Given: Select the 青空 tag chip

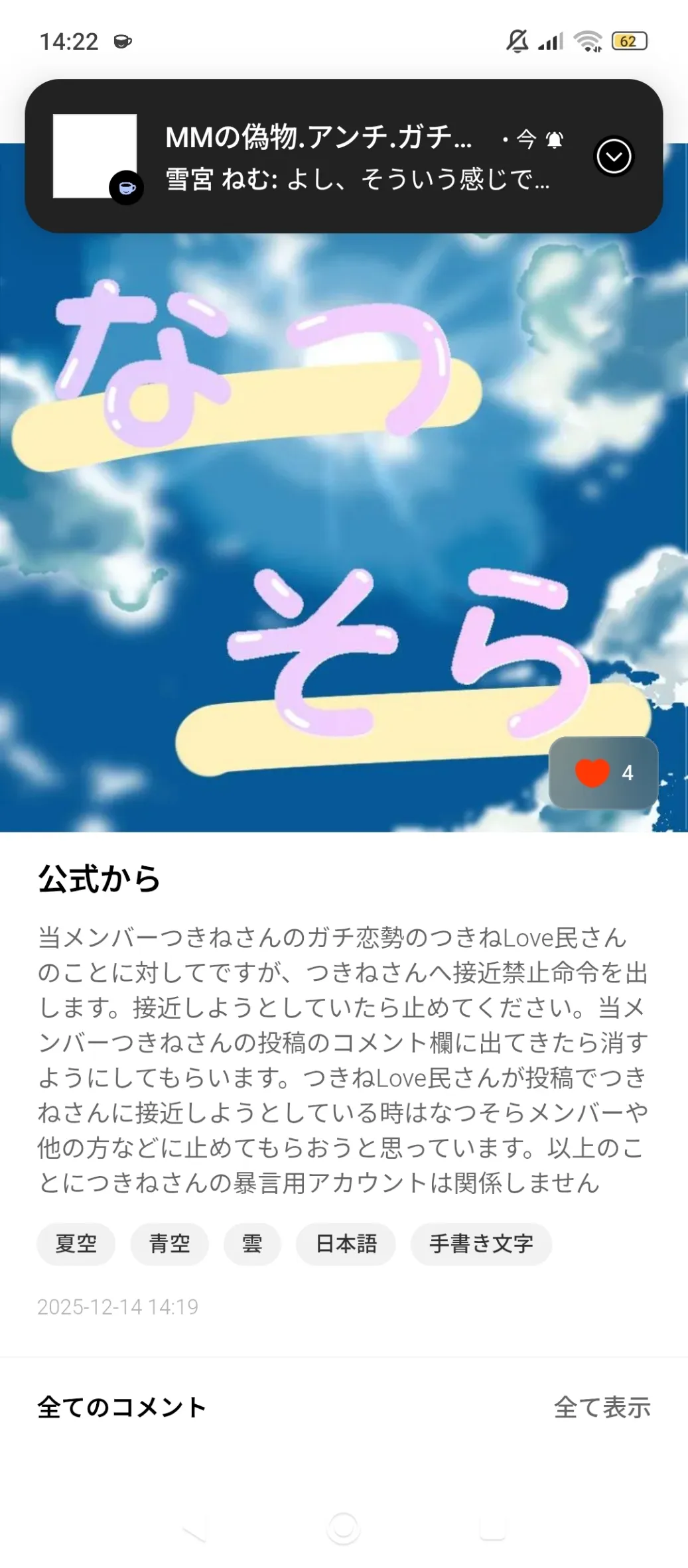Looking at the screenshot, I should tap(169, 1244).
